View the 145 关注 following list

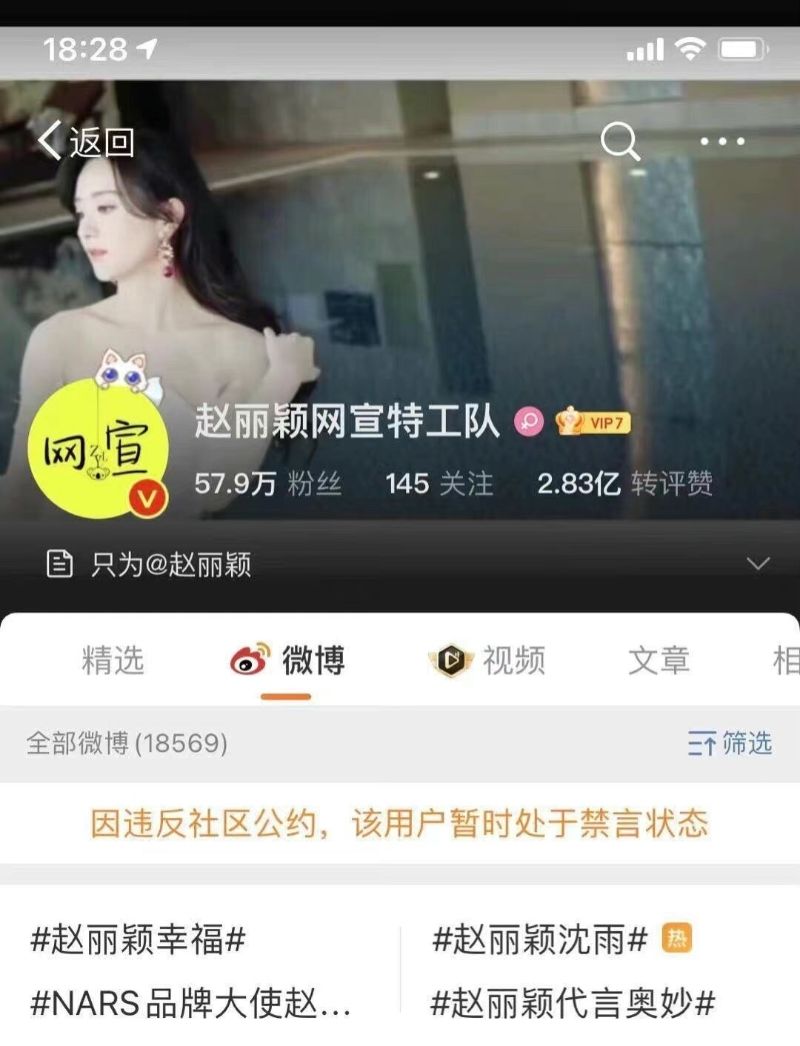click(x=439, y=484)
